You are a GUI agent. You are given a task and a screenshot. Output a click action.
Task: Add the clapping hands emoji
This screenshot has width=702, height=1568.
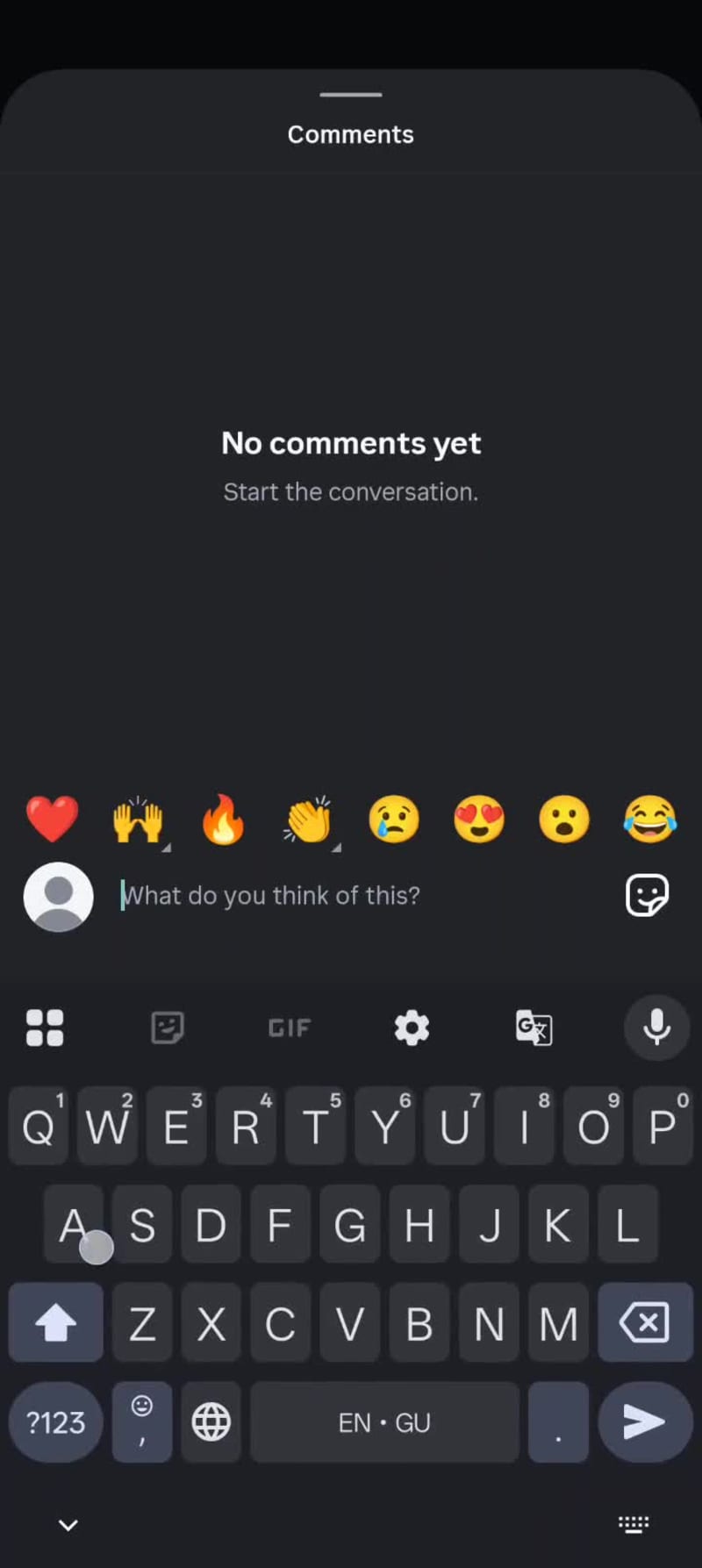308,820
